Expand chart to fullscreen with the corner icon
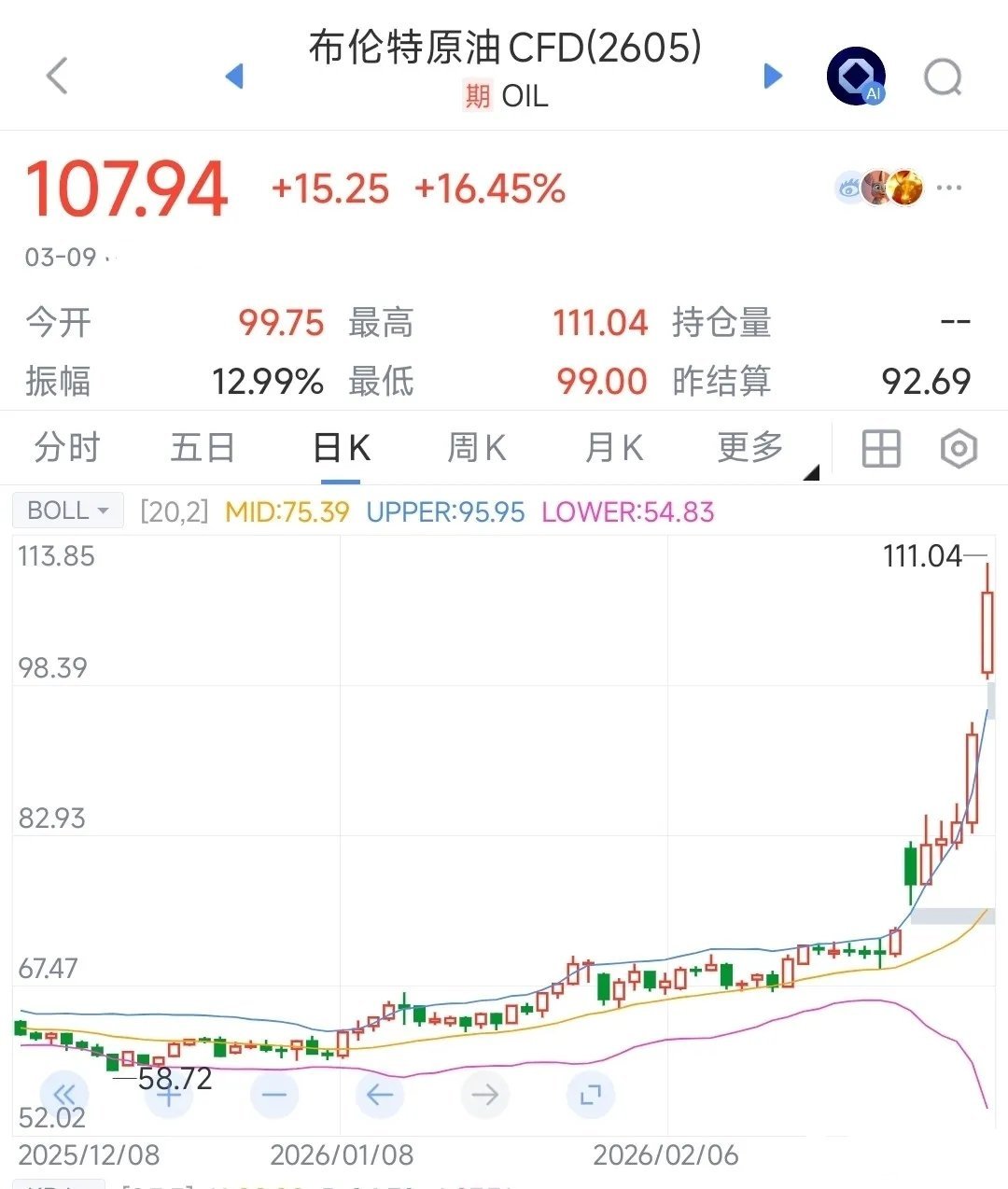 (x=590, y=1095)
